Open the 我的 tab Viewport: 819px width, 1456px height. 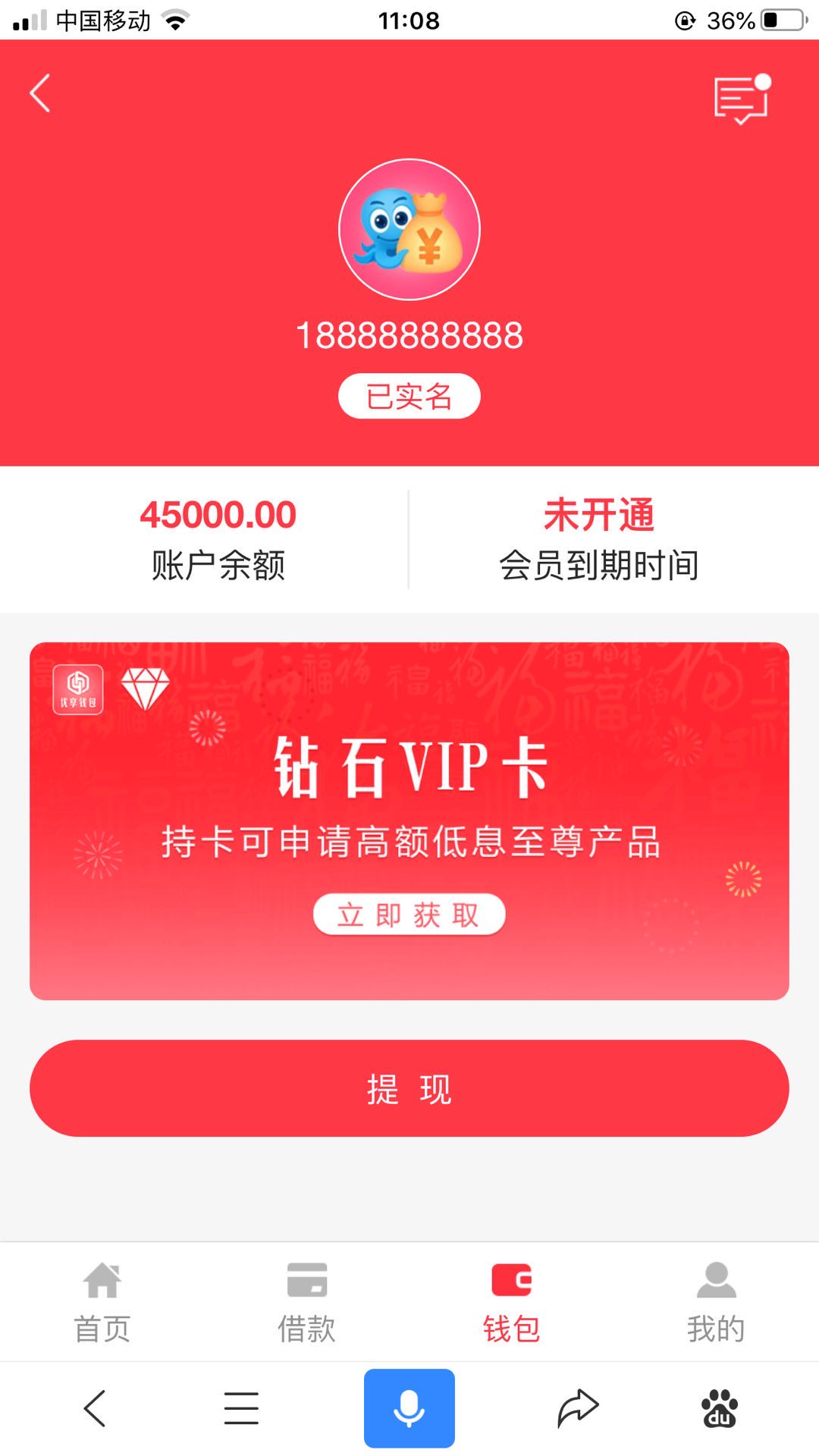(717, 1301)
